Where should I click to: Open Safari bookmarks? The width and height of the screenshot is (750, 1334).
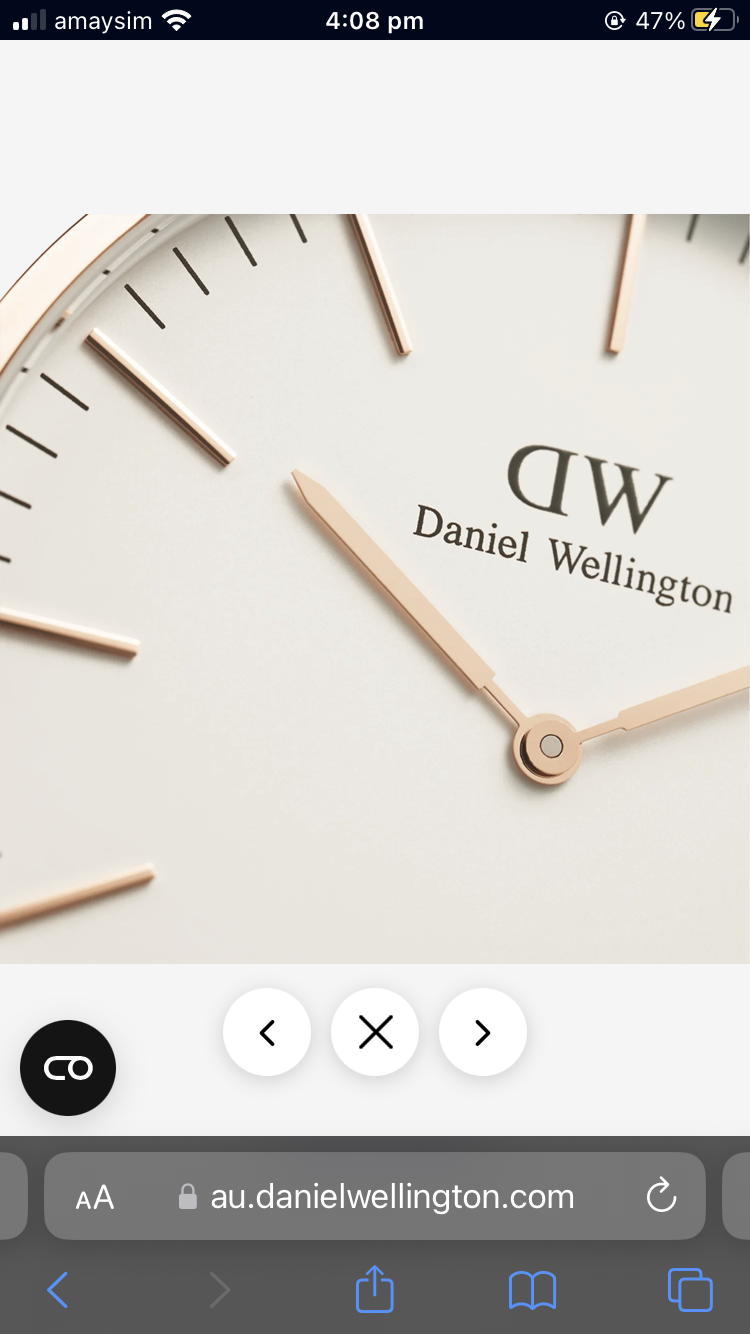point(532,1290)
